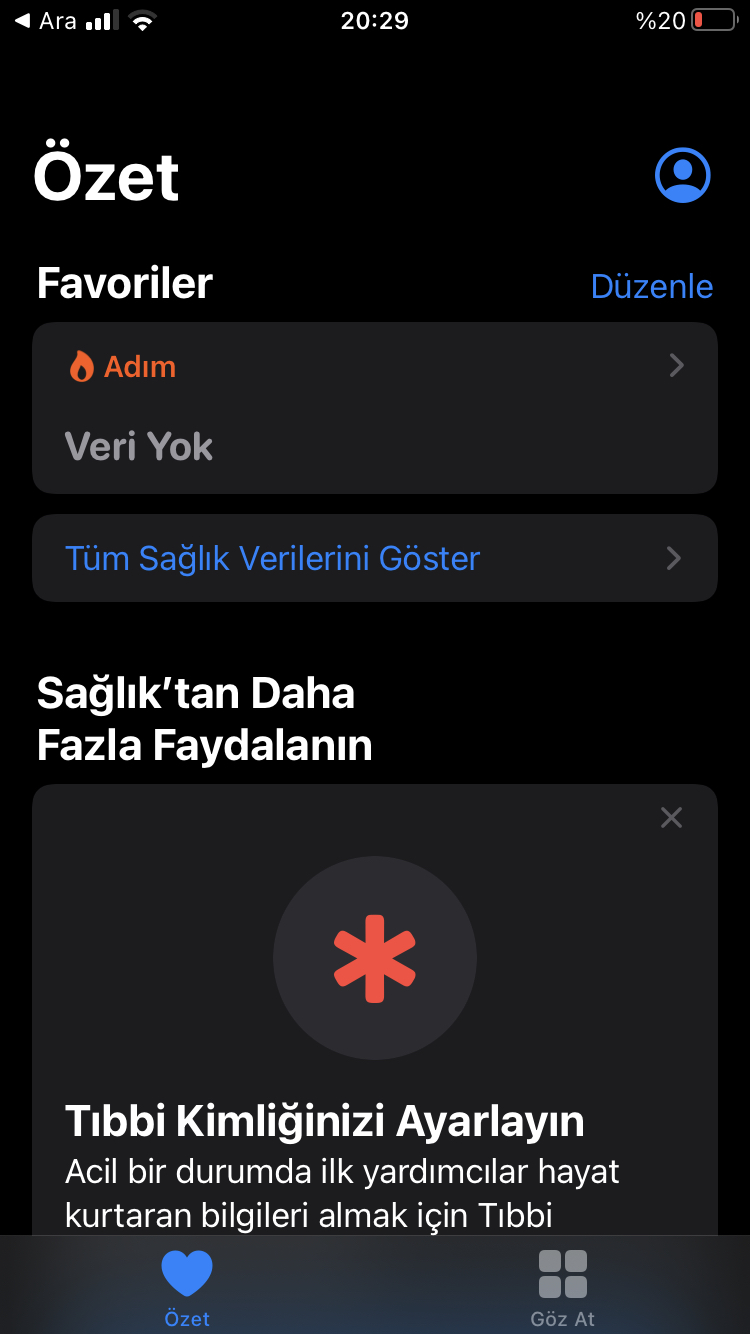Viewport: 750px width, 1334px height.
Task: Open the profile icon next to Özet
Action: [x=683, y=176]
